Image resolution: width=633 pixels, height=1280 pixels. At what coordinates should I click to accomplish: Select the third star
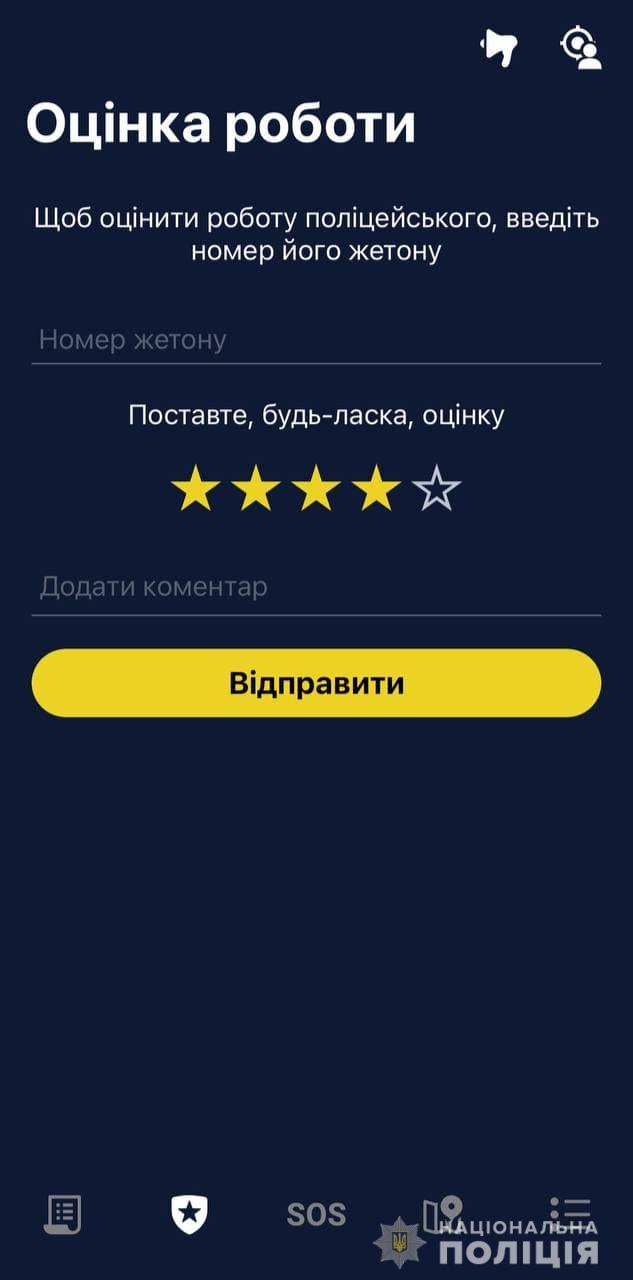click(316, 490)
